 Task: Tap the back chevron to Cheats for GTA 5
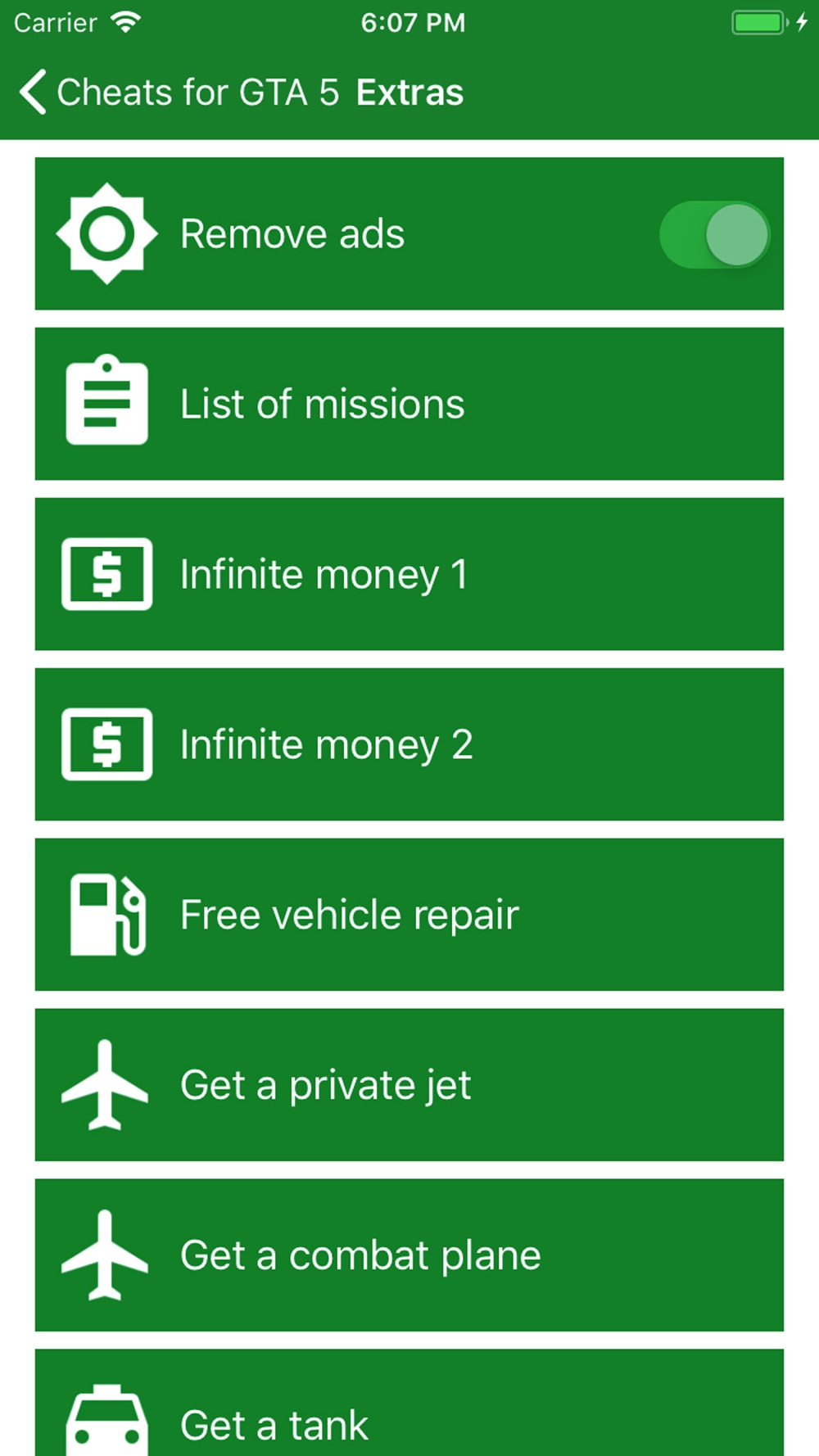tap(32, 93)
